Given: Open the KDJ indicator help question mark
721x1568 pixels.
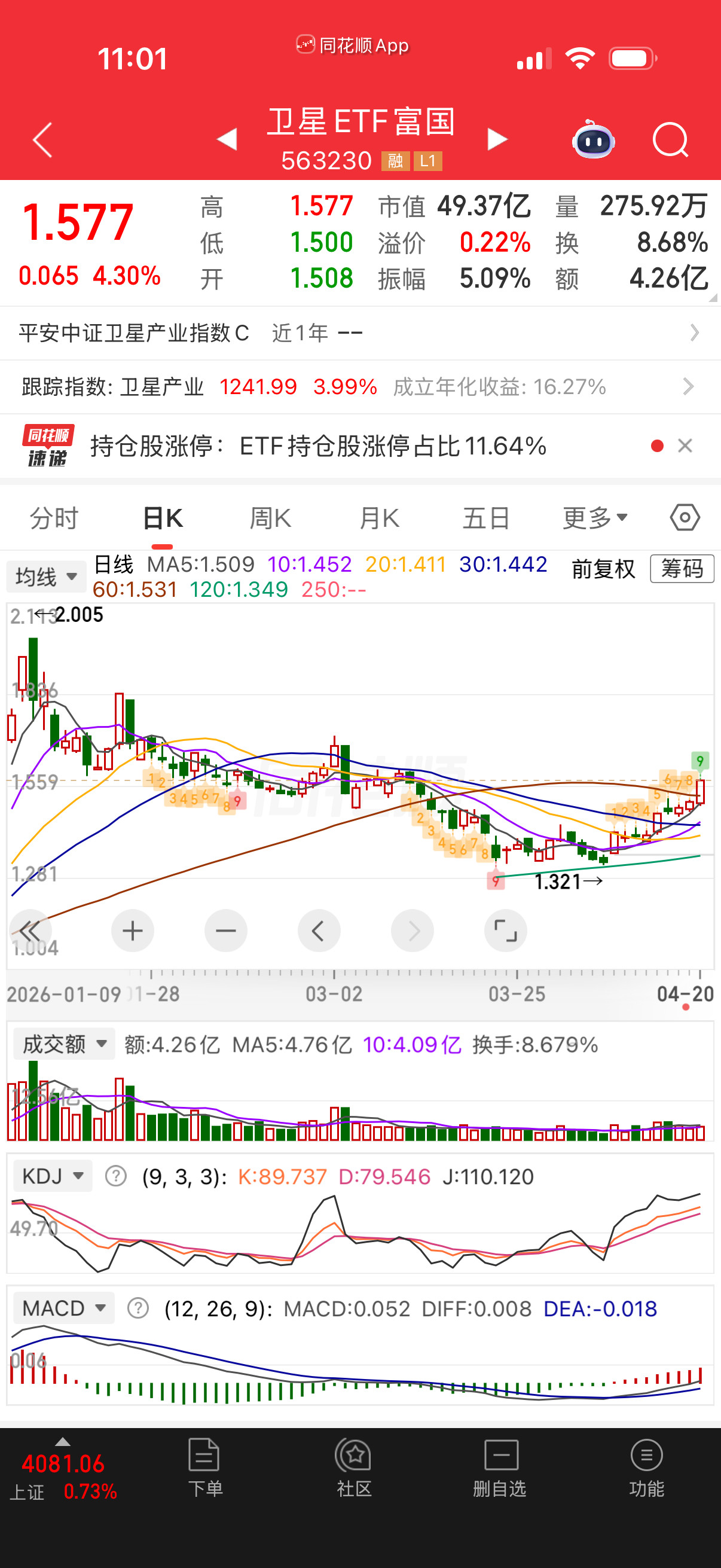Looking at the screenshot, I should pyautogui.click(x=114, y=1176).
